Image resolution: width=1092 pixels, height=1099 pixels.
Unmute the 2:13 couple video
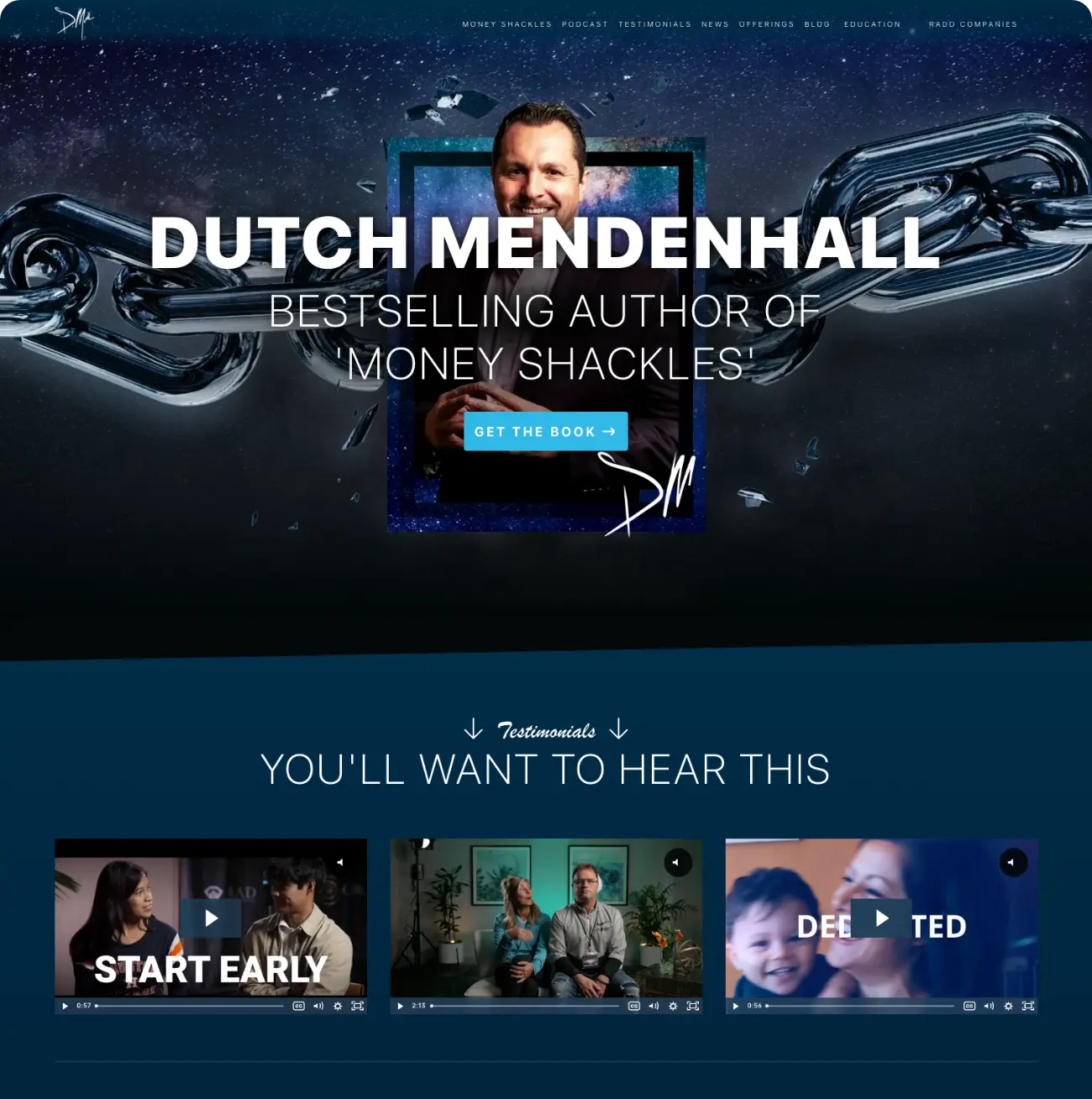click(677, 862)
